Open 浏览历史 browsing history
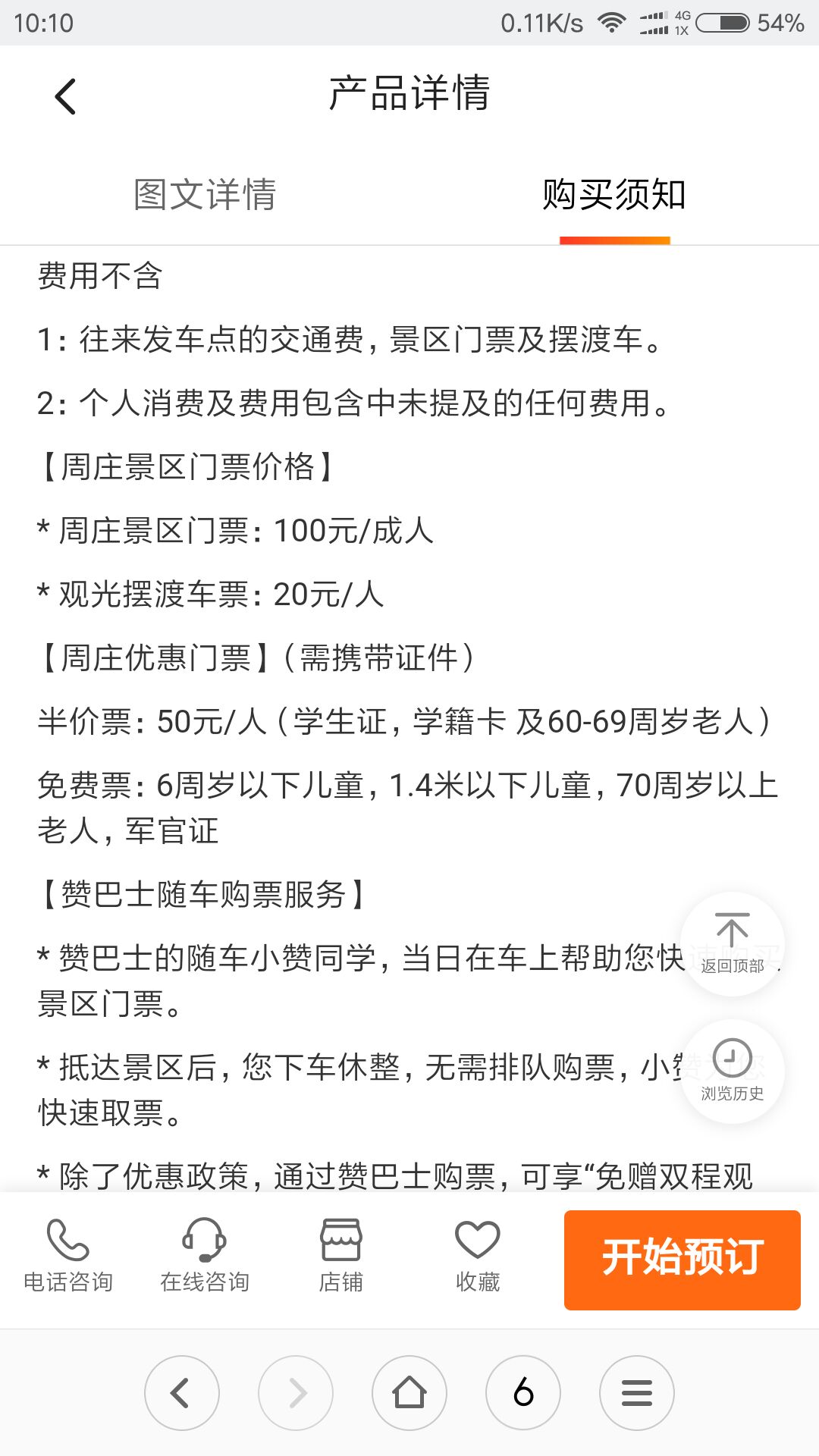Viewport: 819px width, 1456px height. [732, 1071]
